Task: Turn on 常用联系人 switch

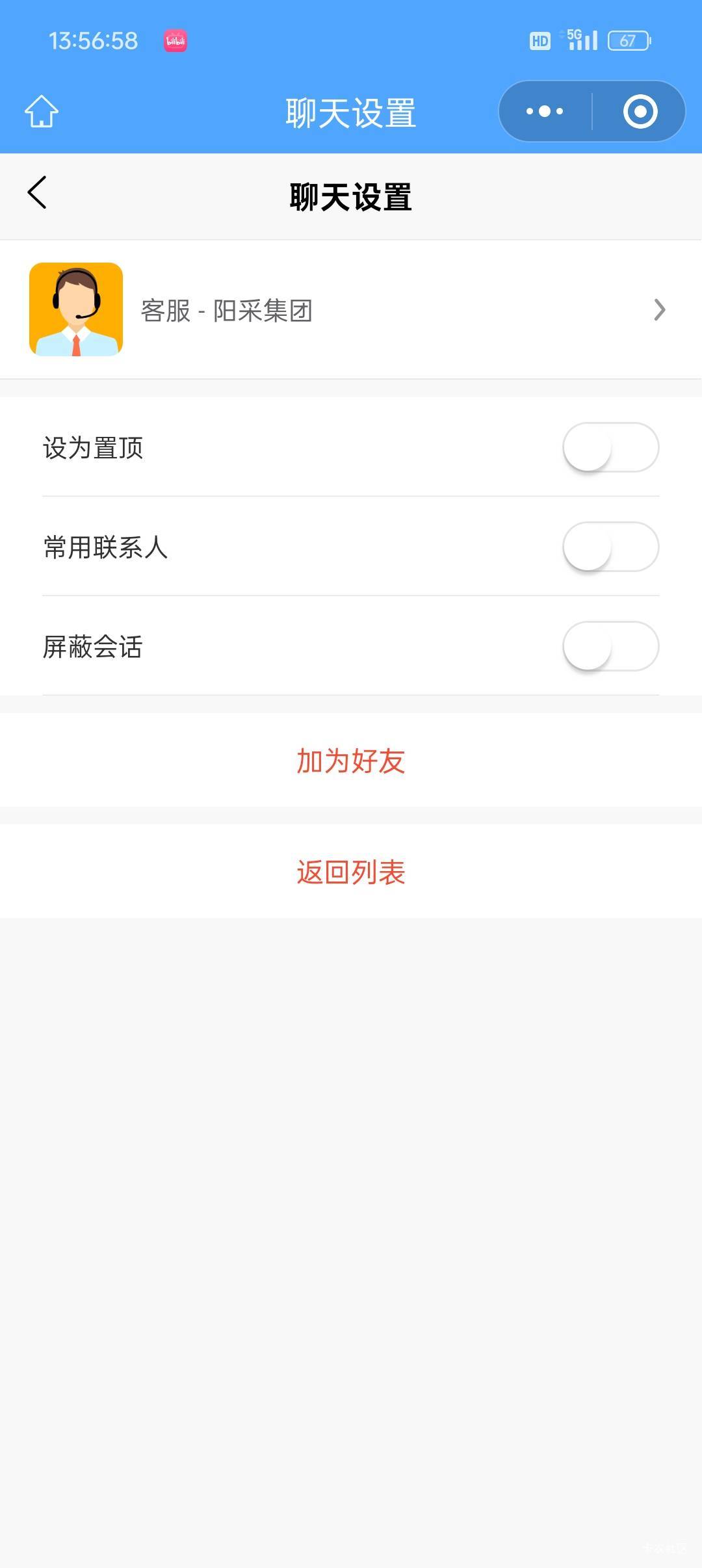Action: point(611,547)
